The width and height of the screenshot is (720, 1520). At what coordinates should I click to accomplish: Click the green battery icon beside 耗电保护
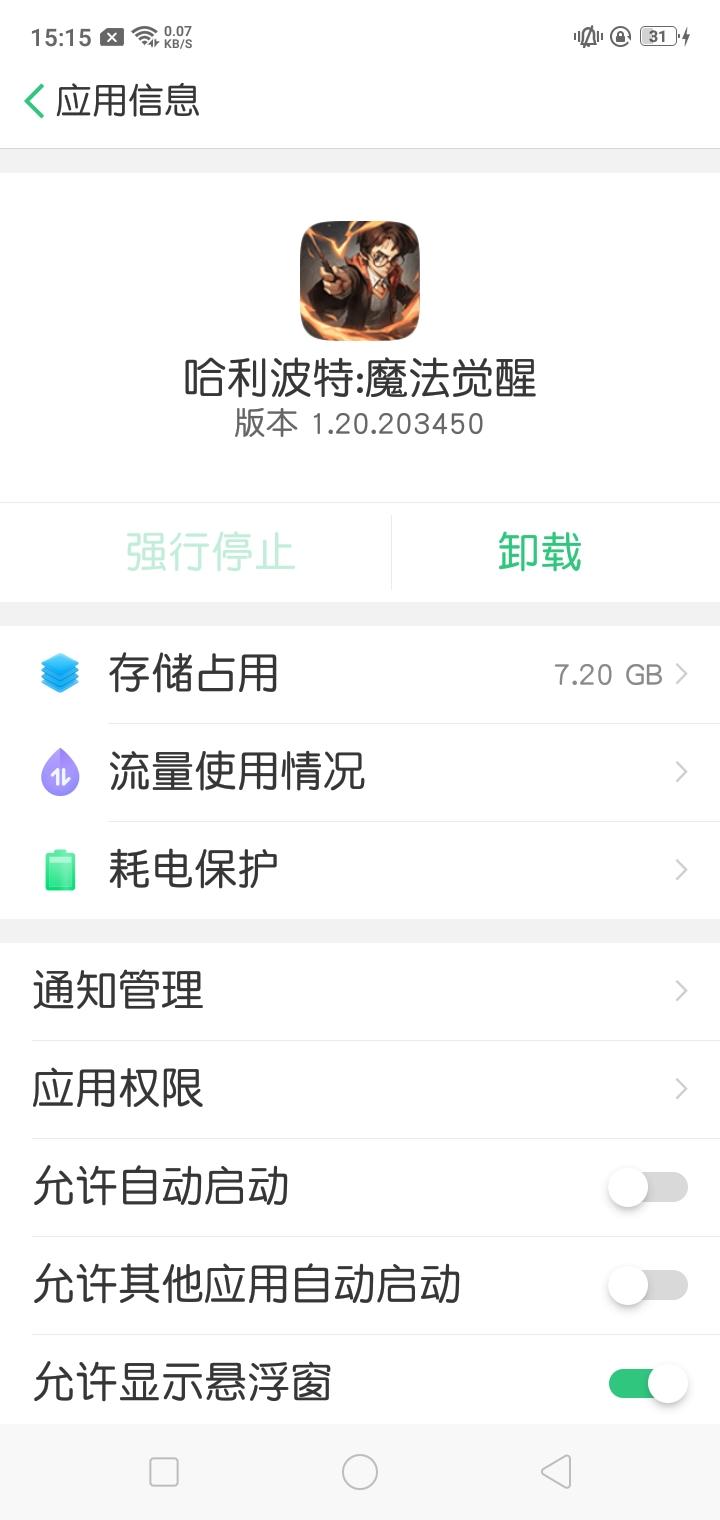59,869
